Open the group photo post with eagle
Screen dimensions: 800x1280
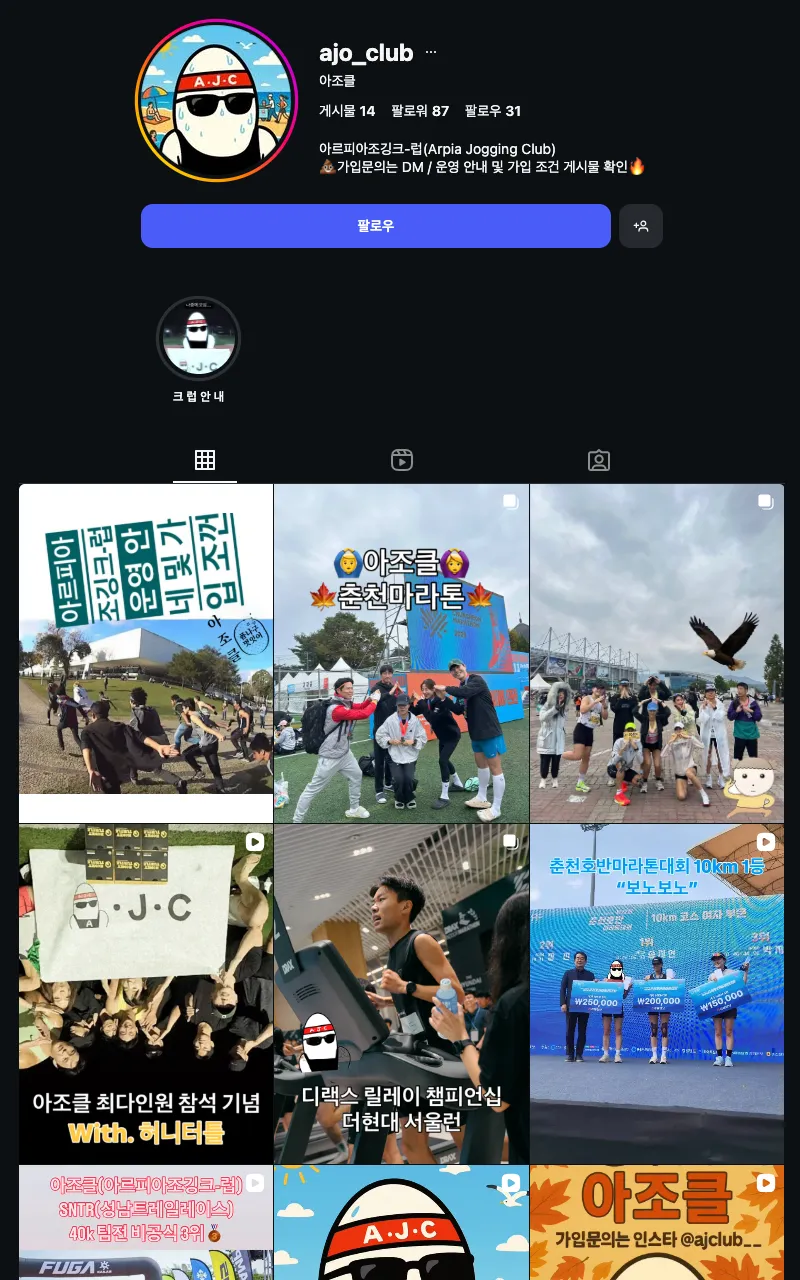point(657,653)
